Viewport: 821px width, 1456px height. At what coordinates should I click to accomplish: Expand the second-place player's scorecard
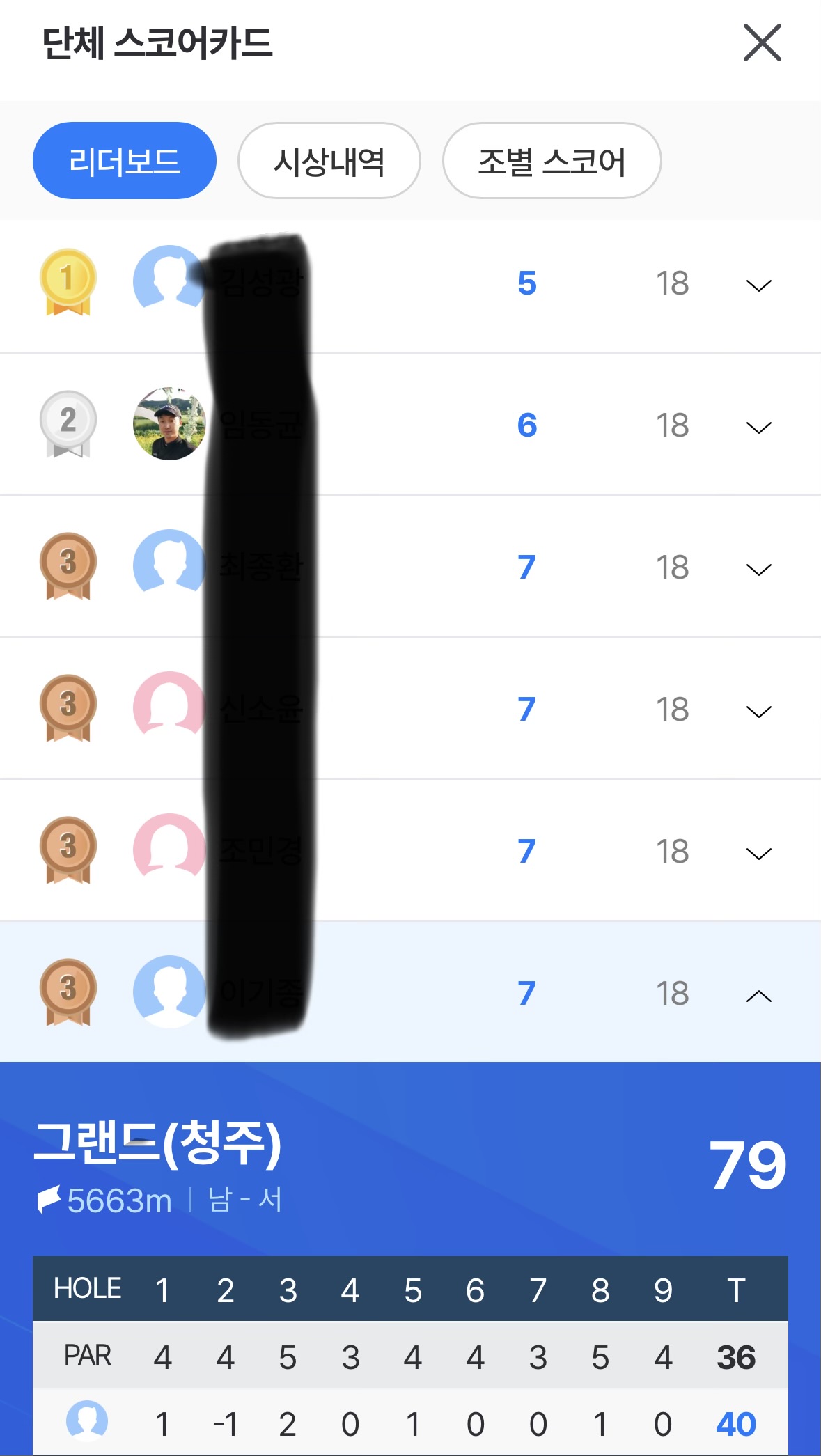point(758,428)
